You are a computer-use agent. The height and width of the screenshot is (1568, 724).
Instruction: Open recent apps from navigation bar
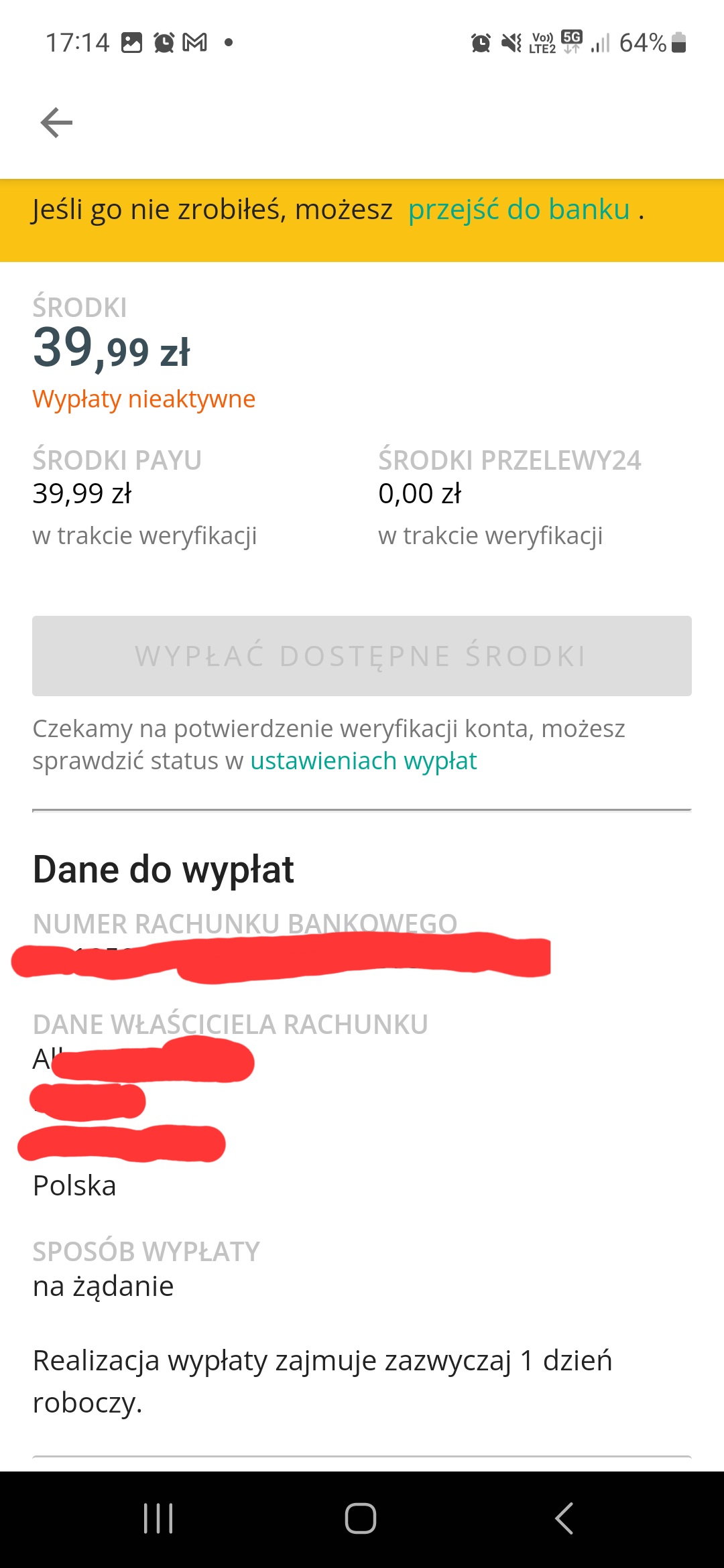[159, 1518]
